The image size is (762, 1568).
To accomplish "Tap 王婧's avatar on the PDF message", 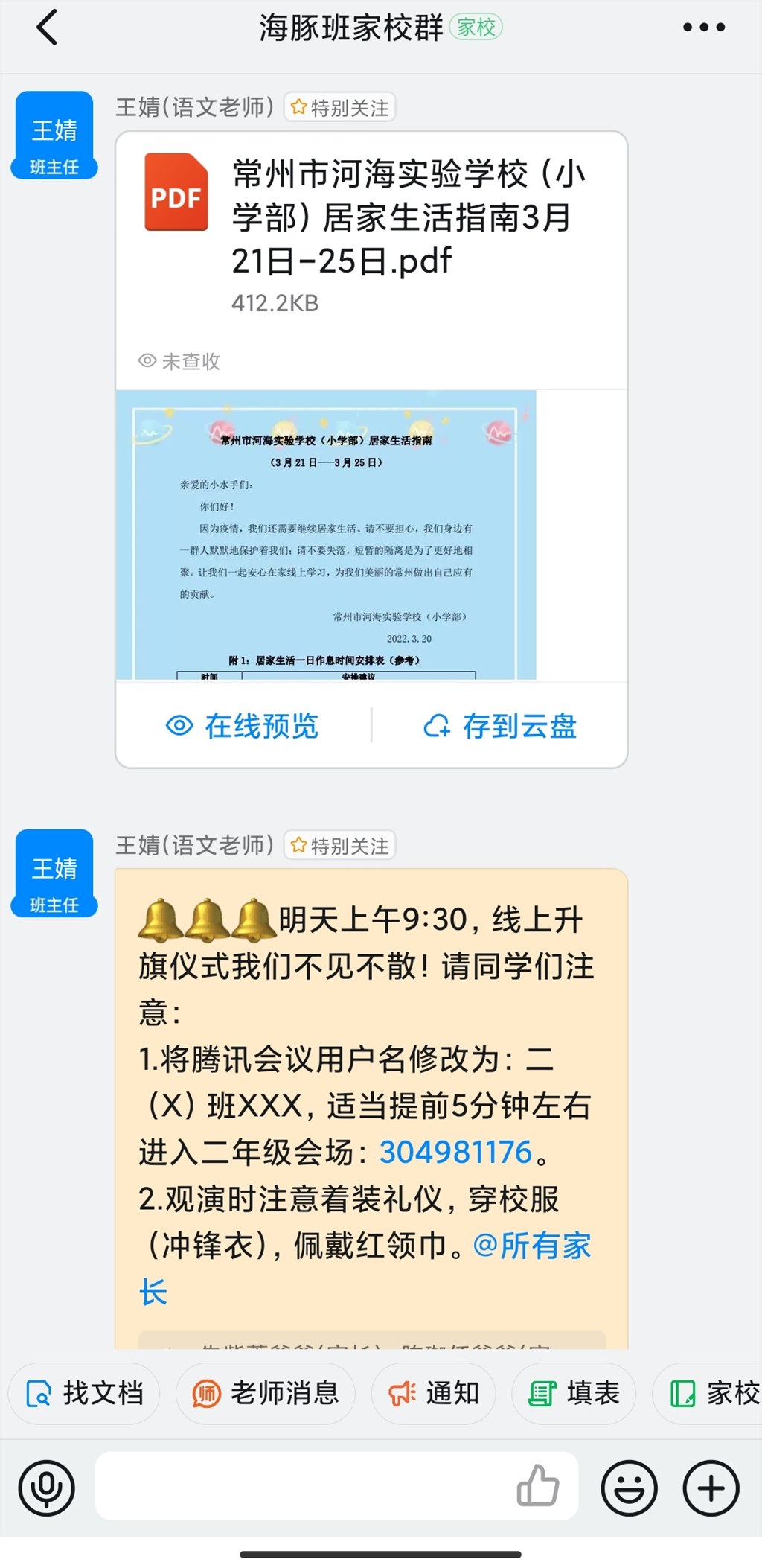I will (54, 136).
